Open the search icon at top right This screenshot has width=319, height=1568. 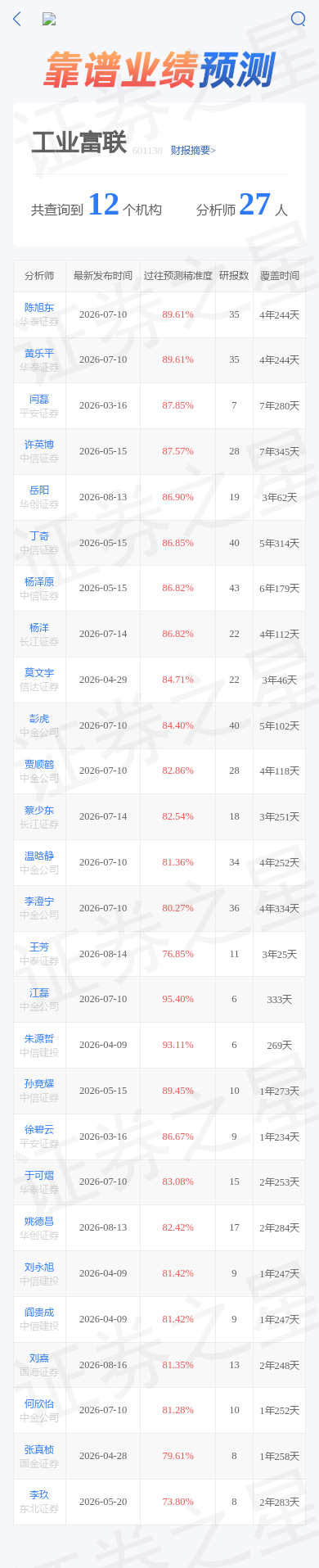coord(298,19)
